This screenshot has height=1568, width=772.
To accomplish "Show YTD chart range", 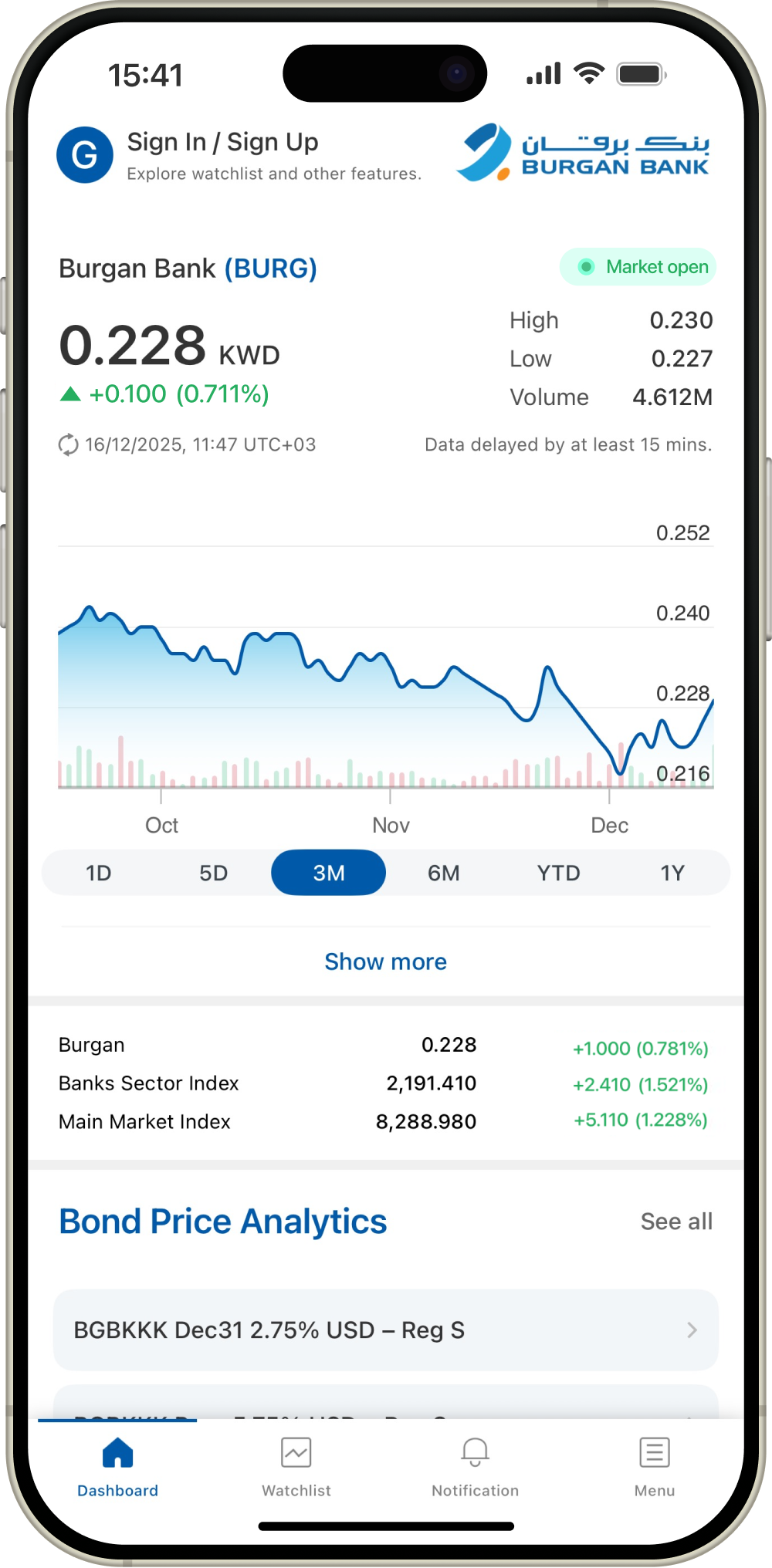I will pos(558,873).
